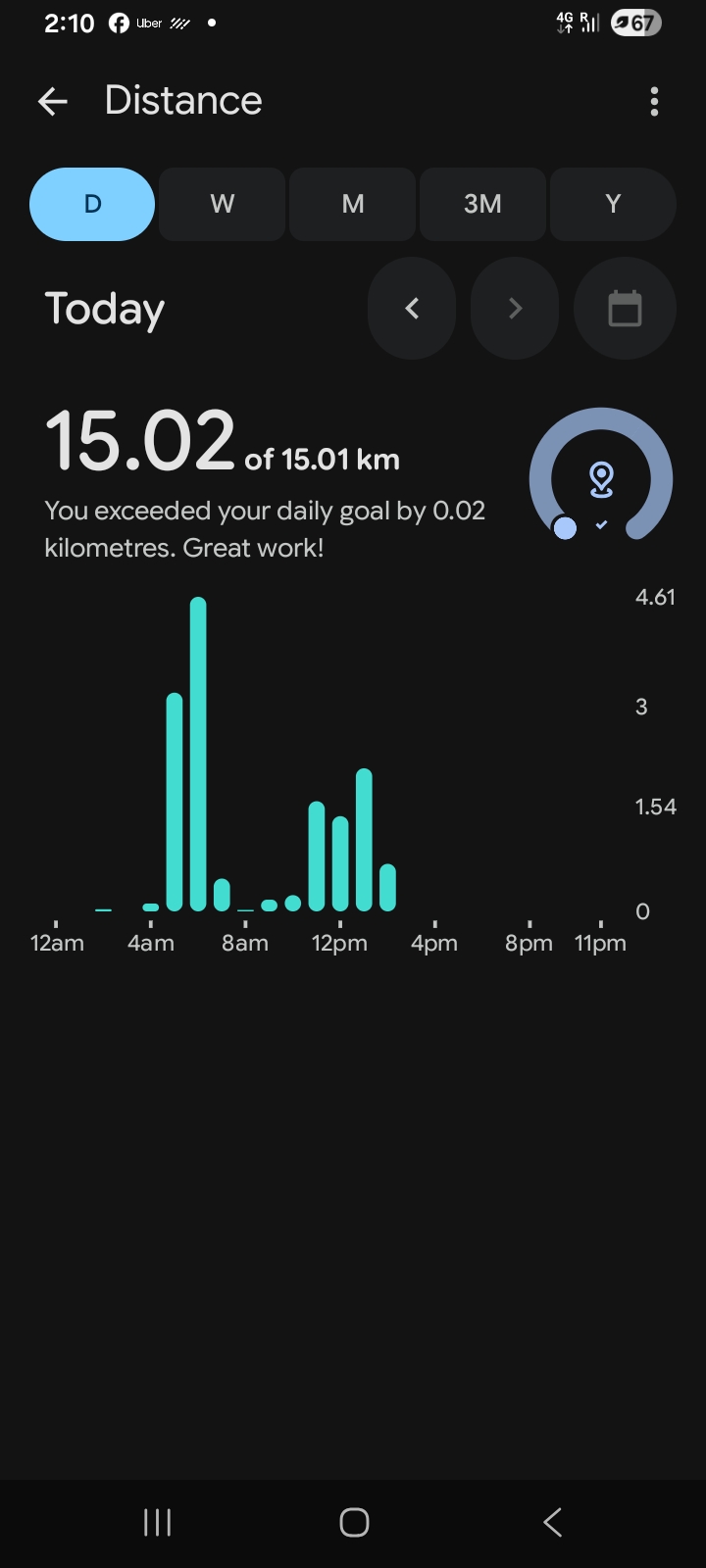706x1568 pixels.
Task: Open the calendar date picker
Action: tap(625, 309)
